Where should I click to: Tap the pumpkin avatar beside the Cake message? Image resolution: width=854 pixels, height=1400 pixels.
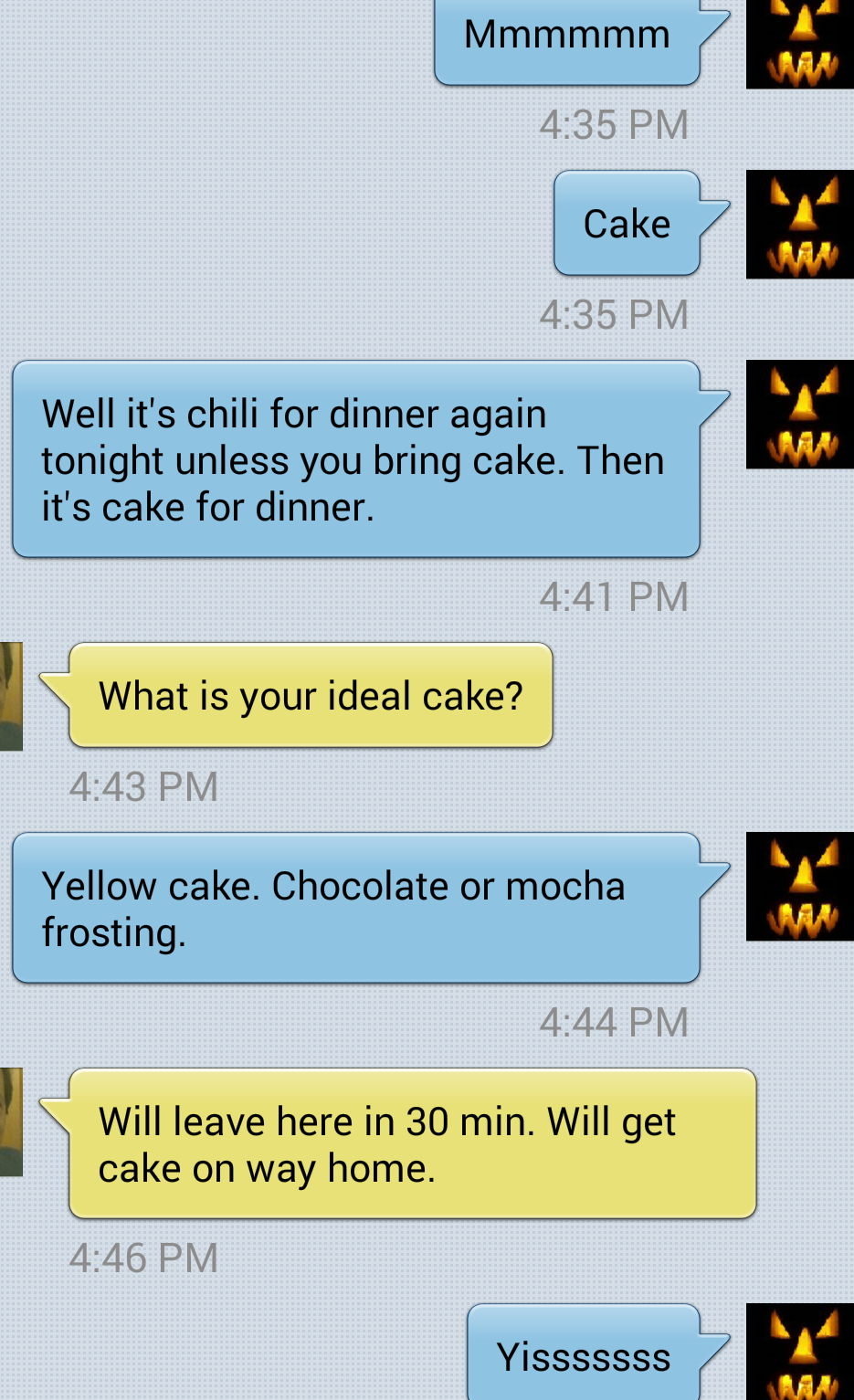[x=799, y=225]
